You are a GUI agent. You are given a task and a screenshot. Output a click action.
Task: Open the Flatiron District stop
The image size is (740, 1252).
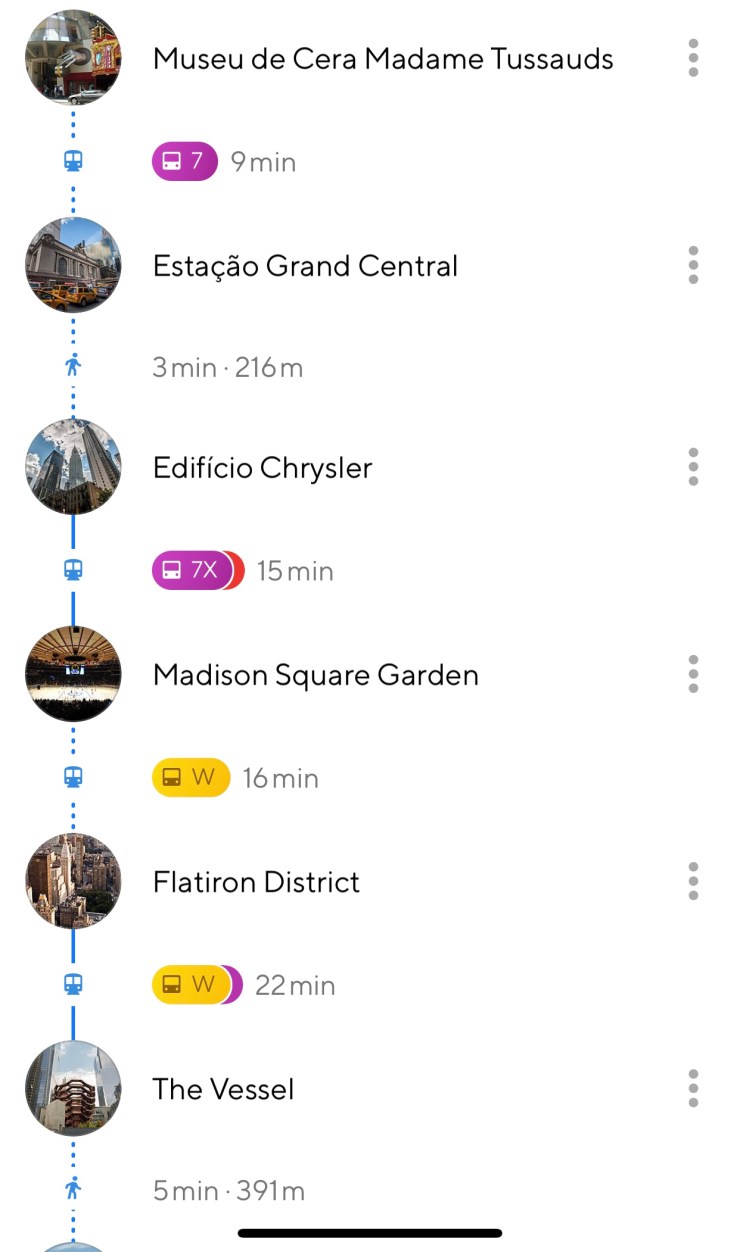(x=256, y=882)
